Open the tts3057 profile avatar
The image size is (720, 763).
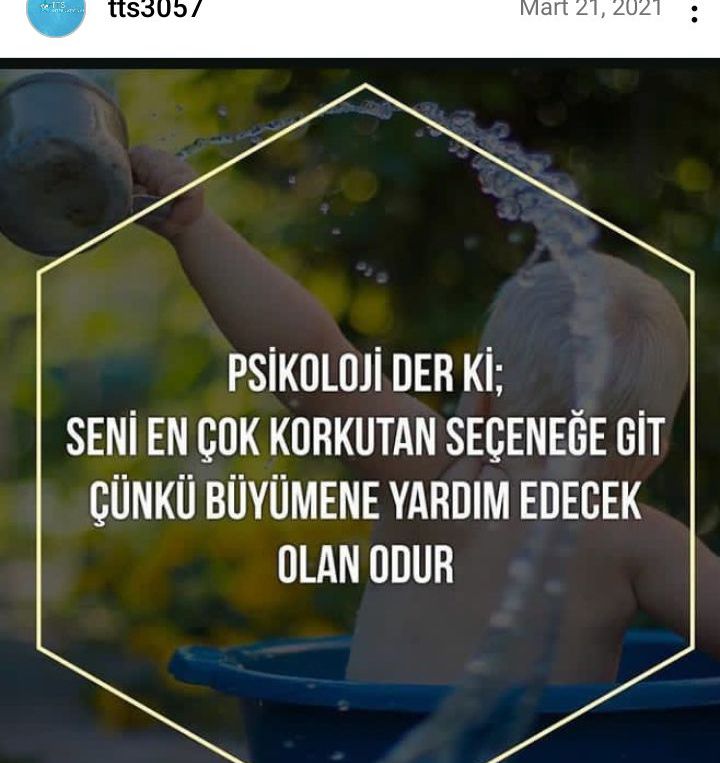tap(56, 12)
